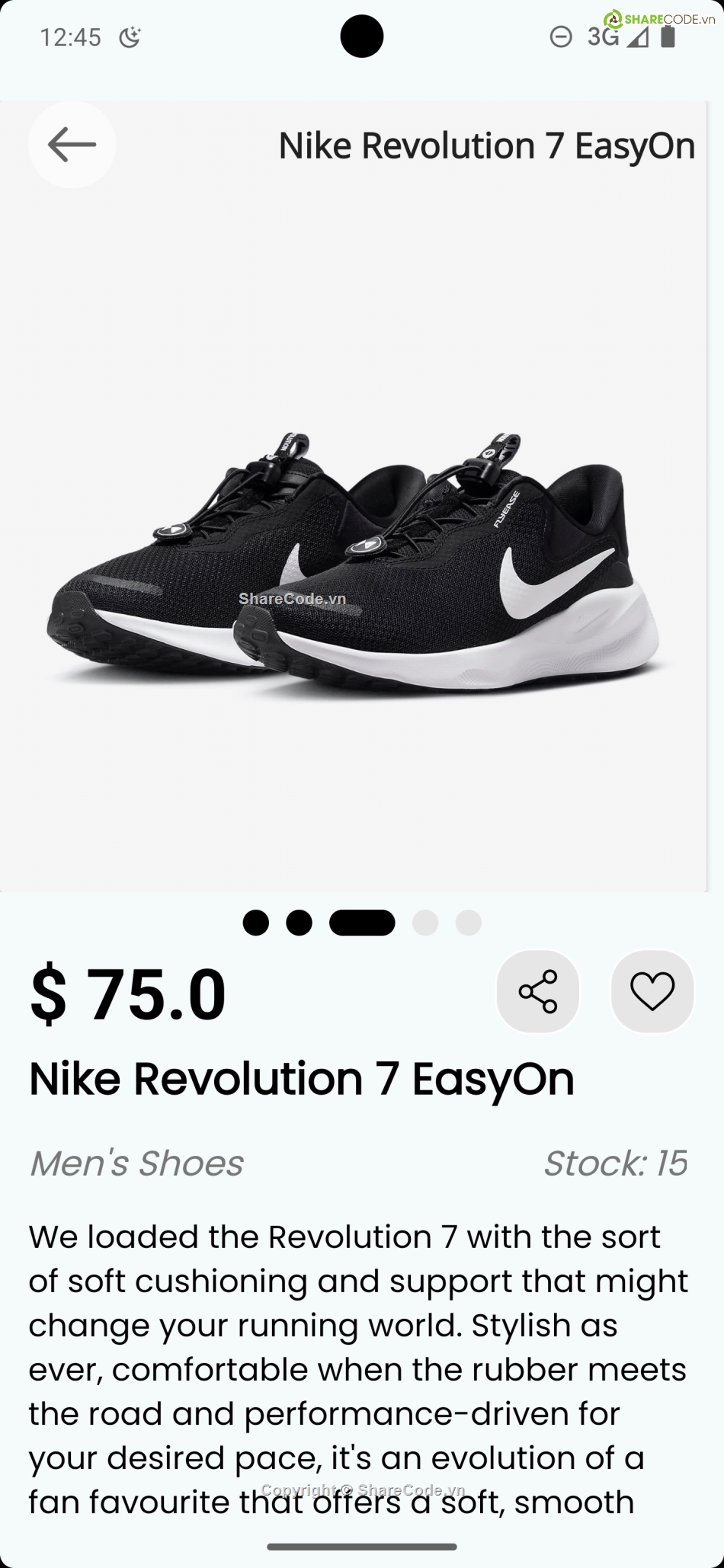Add this shoe to favorites with heart
Viewport: 724px width, 1568px height.
click(652, 991)
